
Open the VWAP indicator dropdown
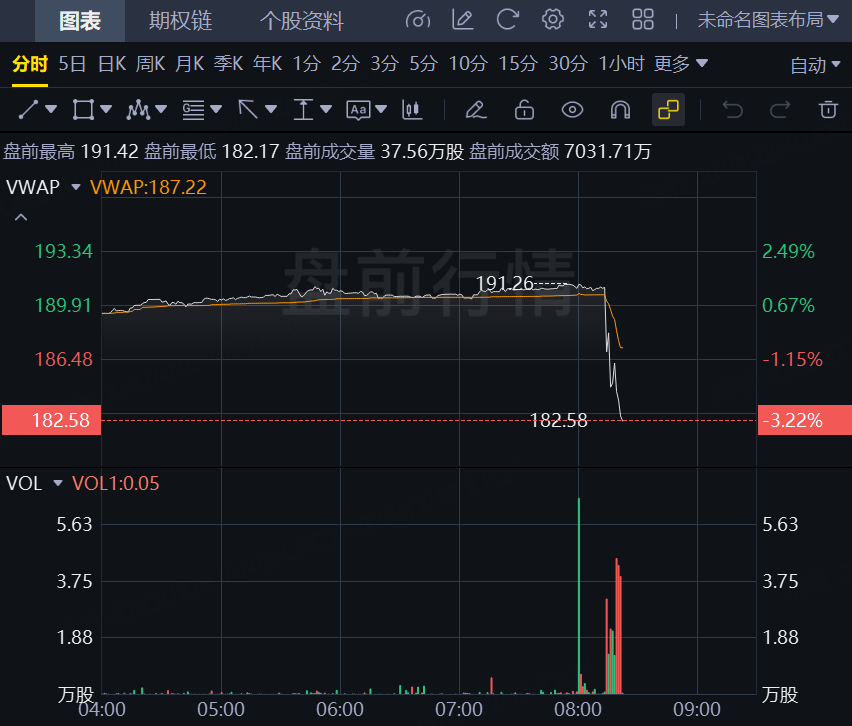coord(75,187)
